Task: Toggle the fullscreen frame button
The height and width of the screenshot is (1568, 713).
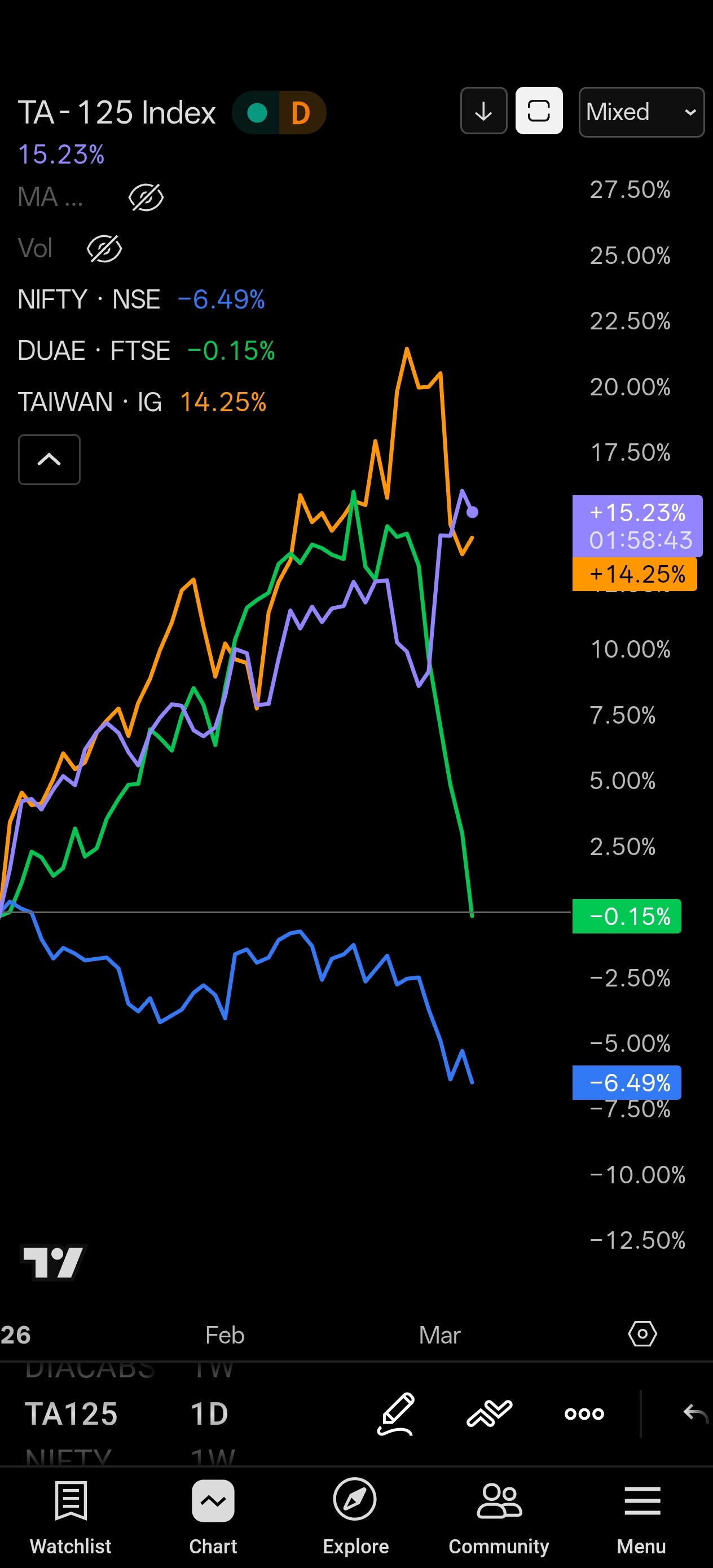Action: click(x=538, y=111)
